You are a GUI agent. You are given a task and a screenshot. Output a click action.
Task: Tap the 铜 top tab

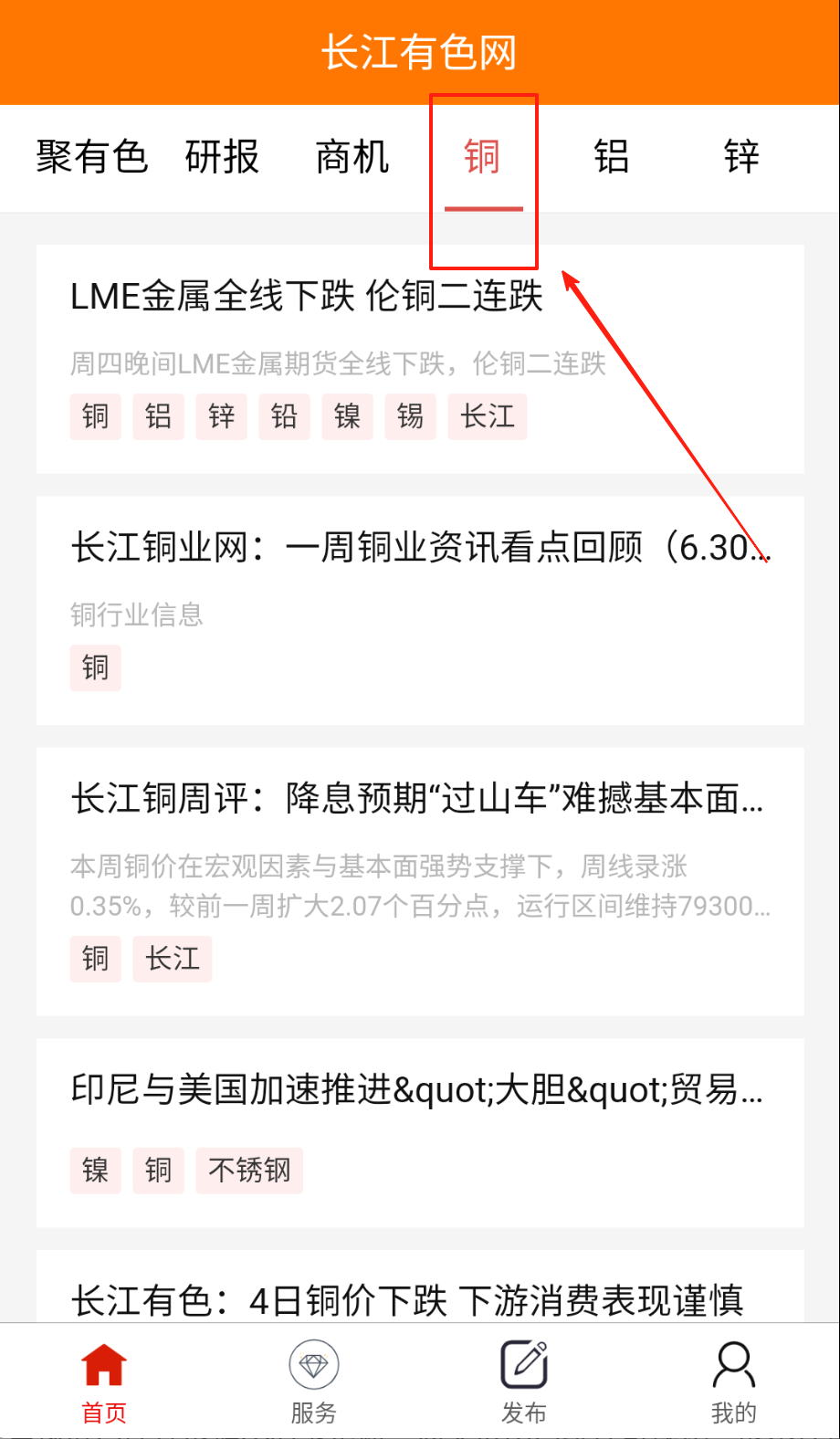pos(482,157)
